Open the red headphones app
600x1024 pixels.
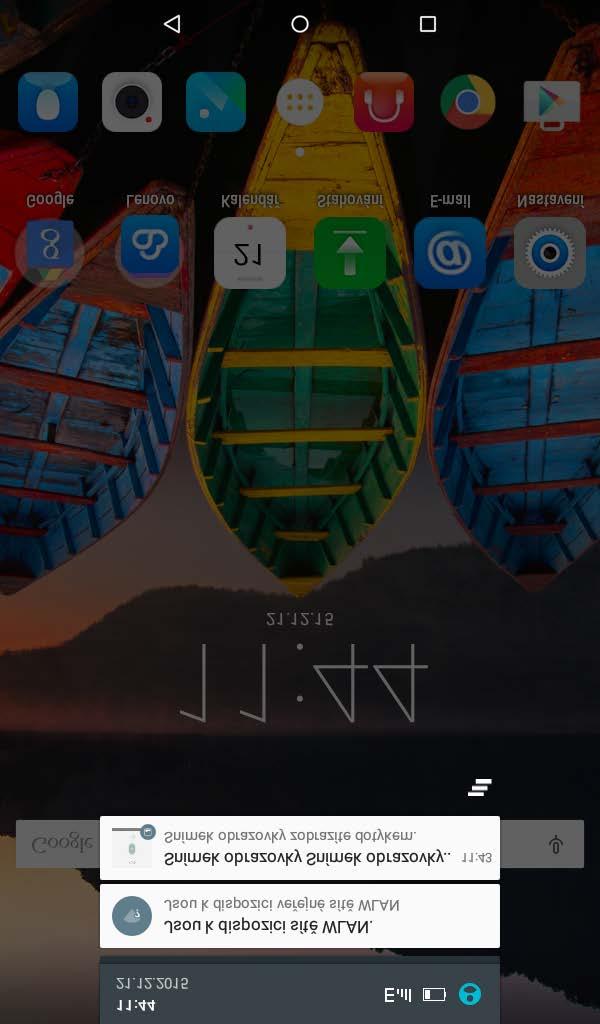pos(384,102)
